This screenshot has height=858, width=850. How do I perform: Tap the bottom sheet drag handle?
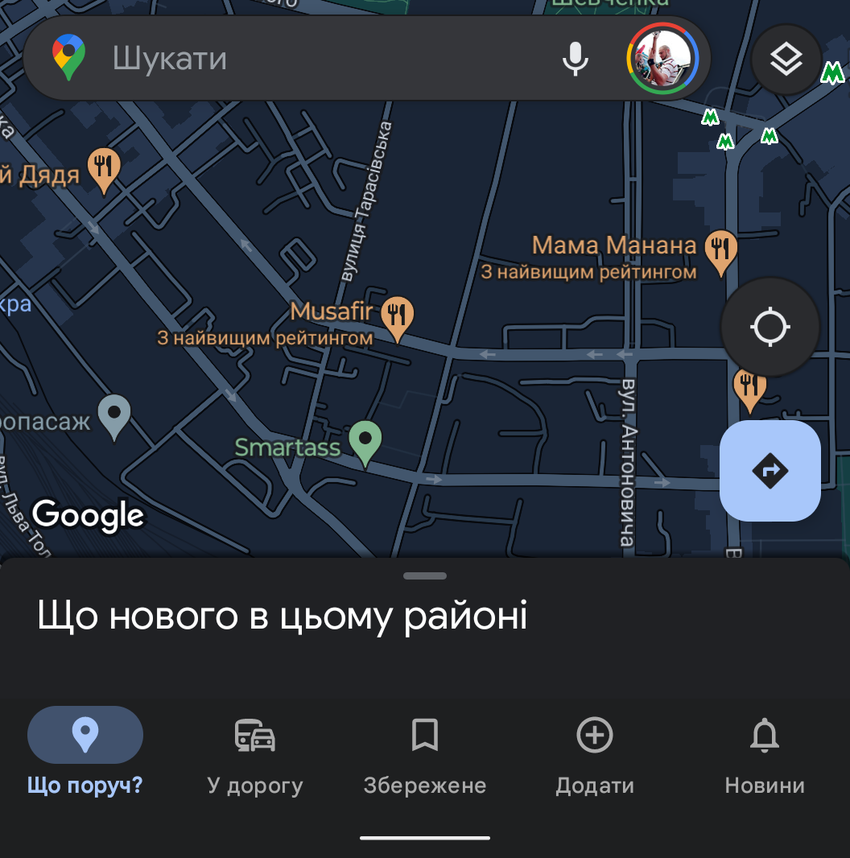coord(426,576)
